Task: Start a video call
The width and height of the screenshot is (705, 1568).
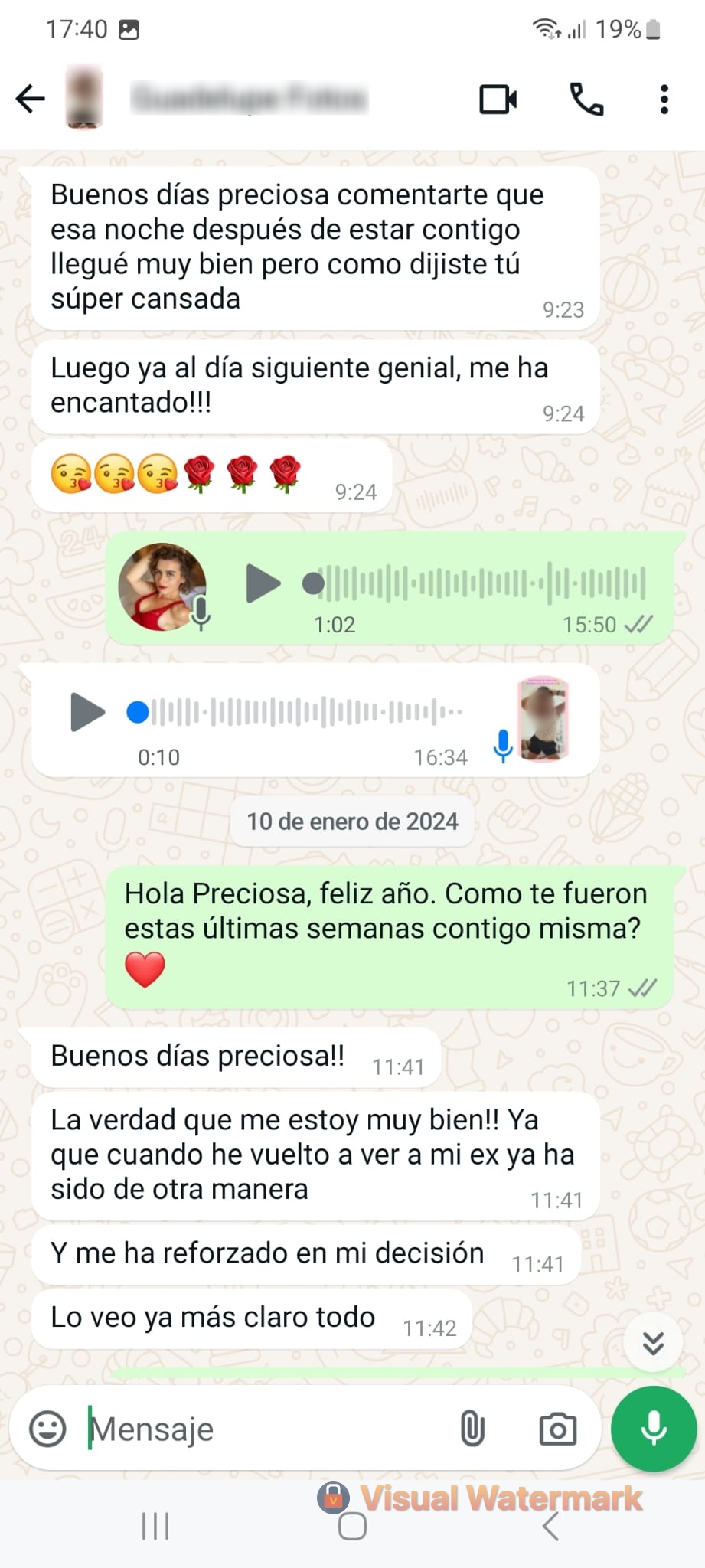Action: pos(498,100)
